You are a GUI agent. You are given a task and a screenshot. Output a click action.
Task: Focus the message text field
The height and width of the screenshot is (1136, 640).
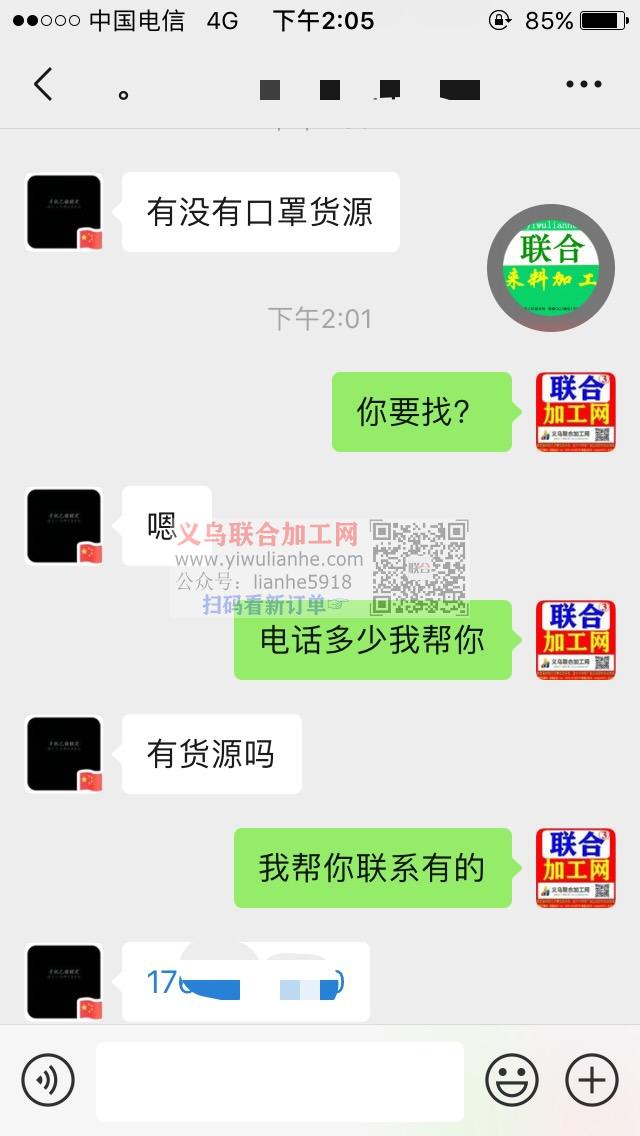pyautogui.click(x=279, y=1080)
